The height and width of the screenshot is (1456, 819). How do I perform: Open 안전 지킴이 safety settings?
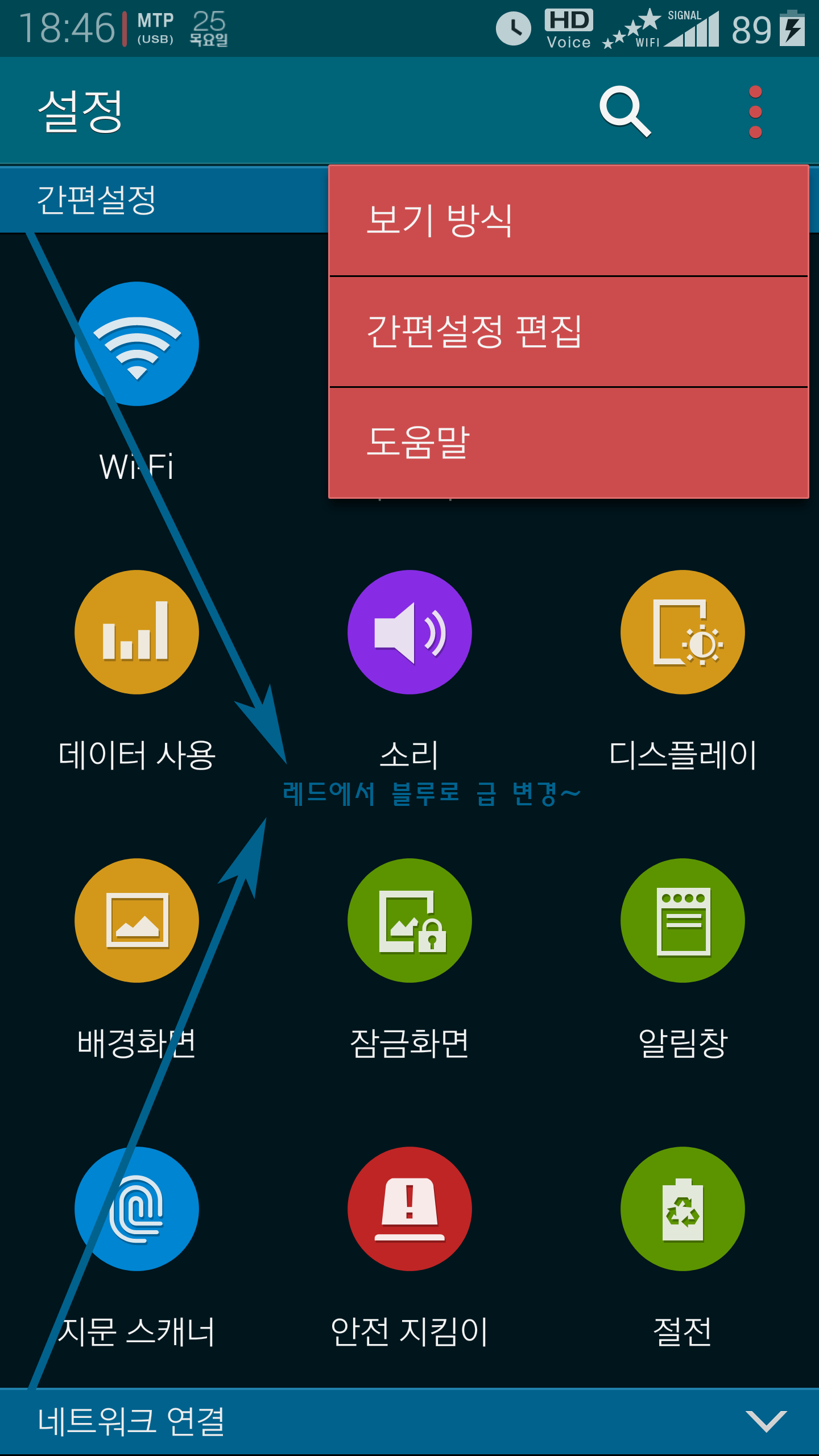pyautogui.click(x=409, y=1209)
